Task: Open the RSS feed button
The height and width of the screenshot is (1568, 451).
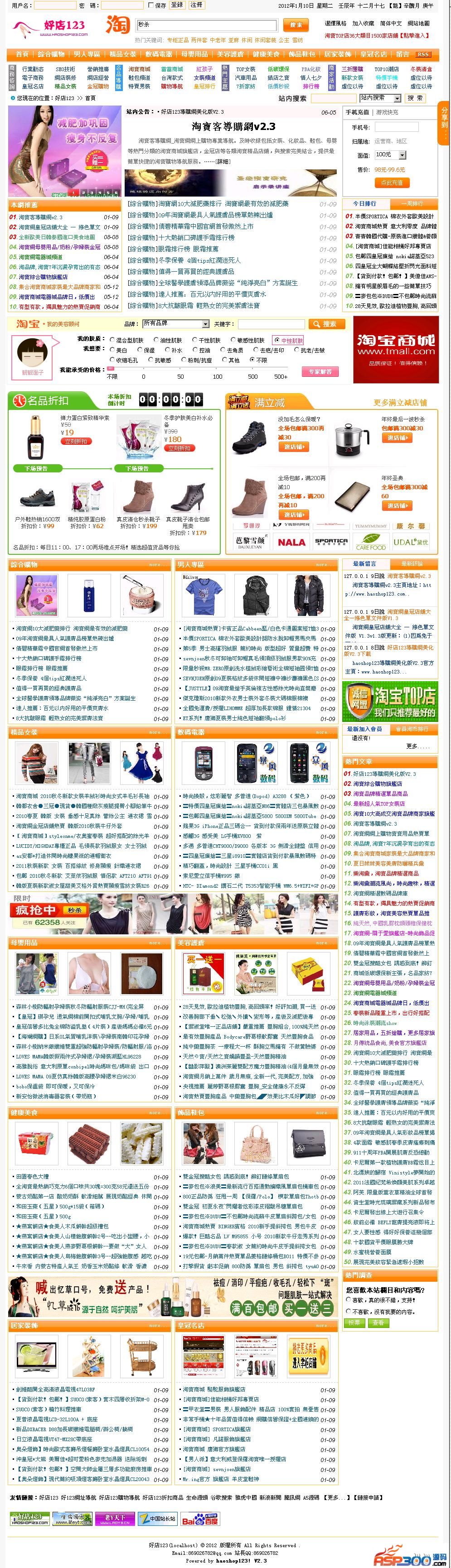Action: click(423, 54)
